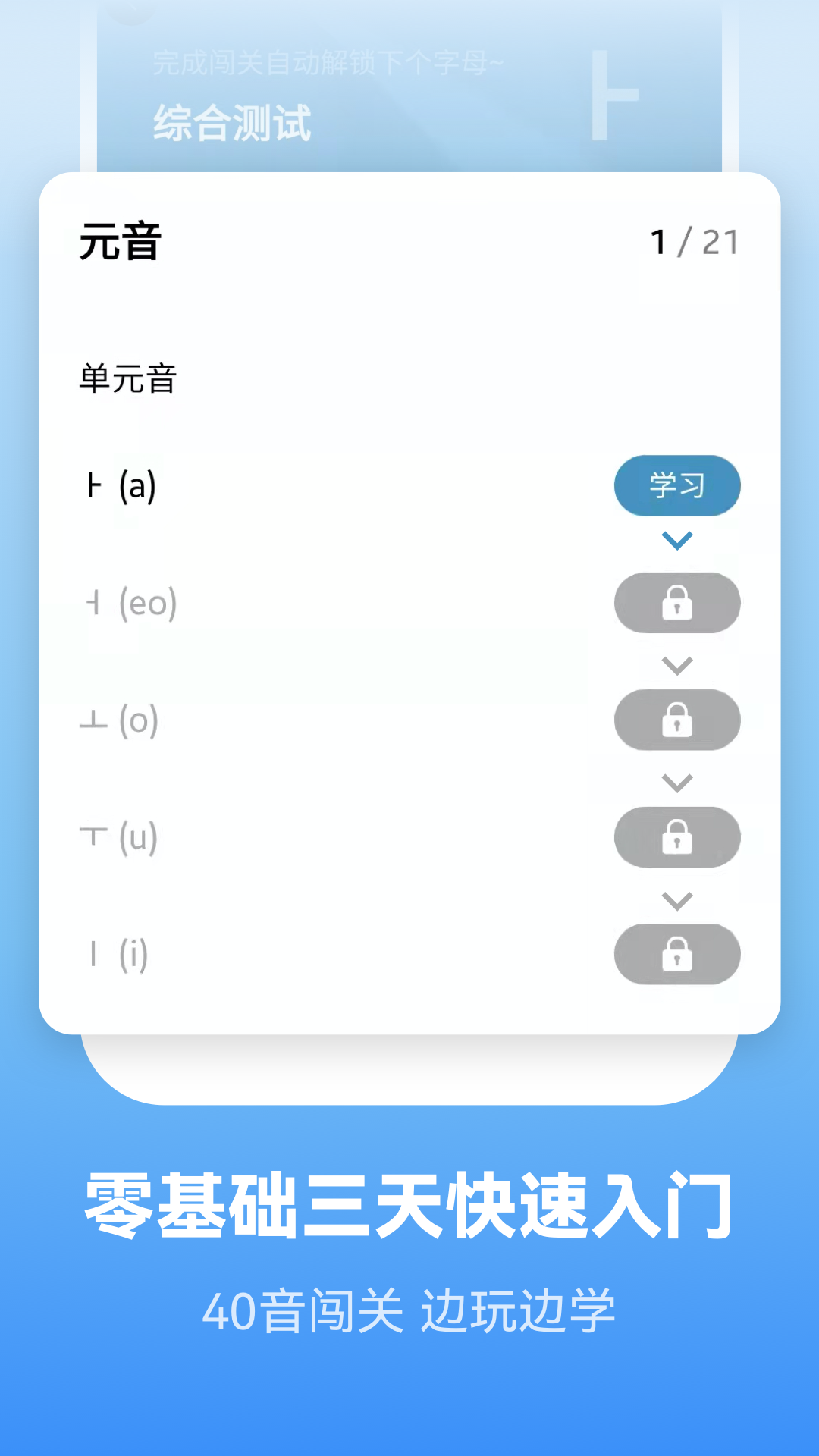The width and height of the screenshot is (819, 1456).
Task: Click the lock icon next to ㅓ (eo)
Action: coord(677,603)
